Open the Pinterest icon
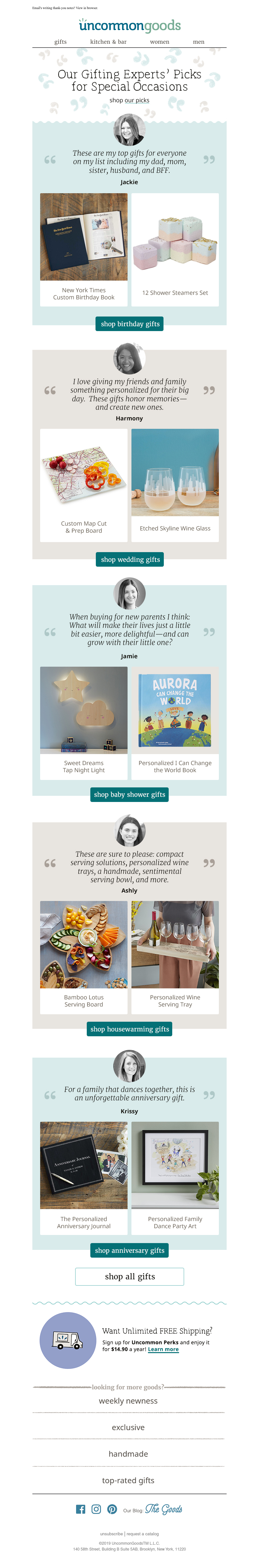The width and height of the screenshot is (259, 1568). pyautogui.click(x=112, y=1509)
